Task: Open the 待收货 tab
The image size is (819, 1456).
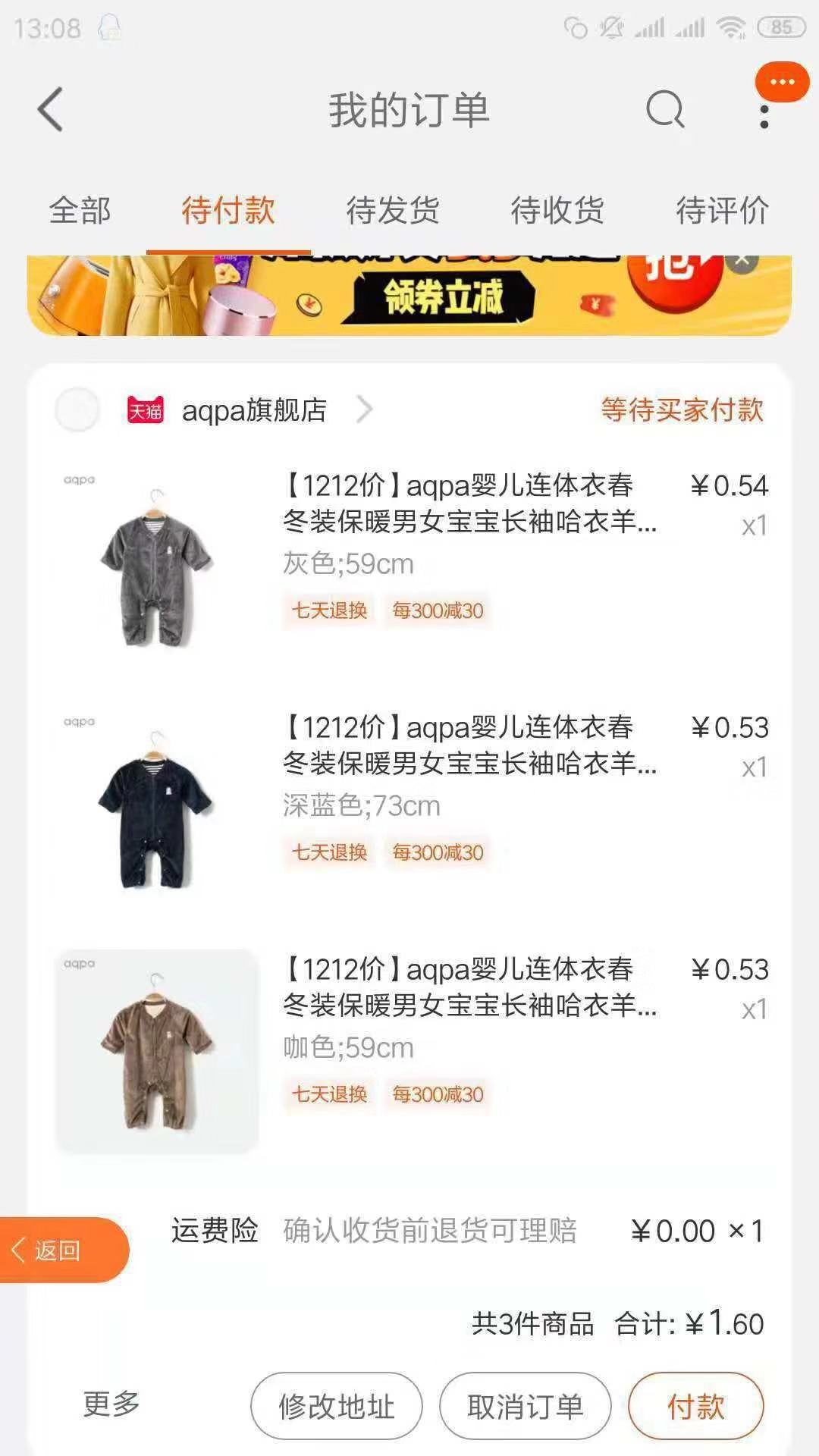Action: coord(557,211)
